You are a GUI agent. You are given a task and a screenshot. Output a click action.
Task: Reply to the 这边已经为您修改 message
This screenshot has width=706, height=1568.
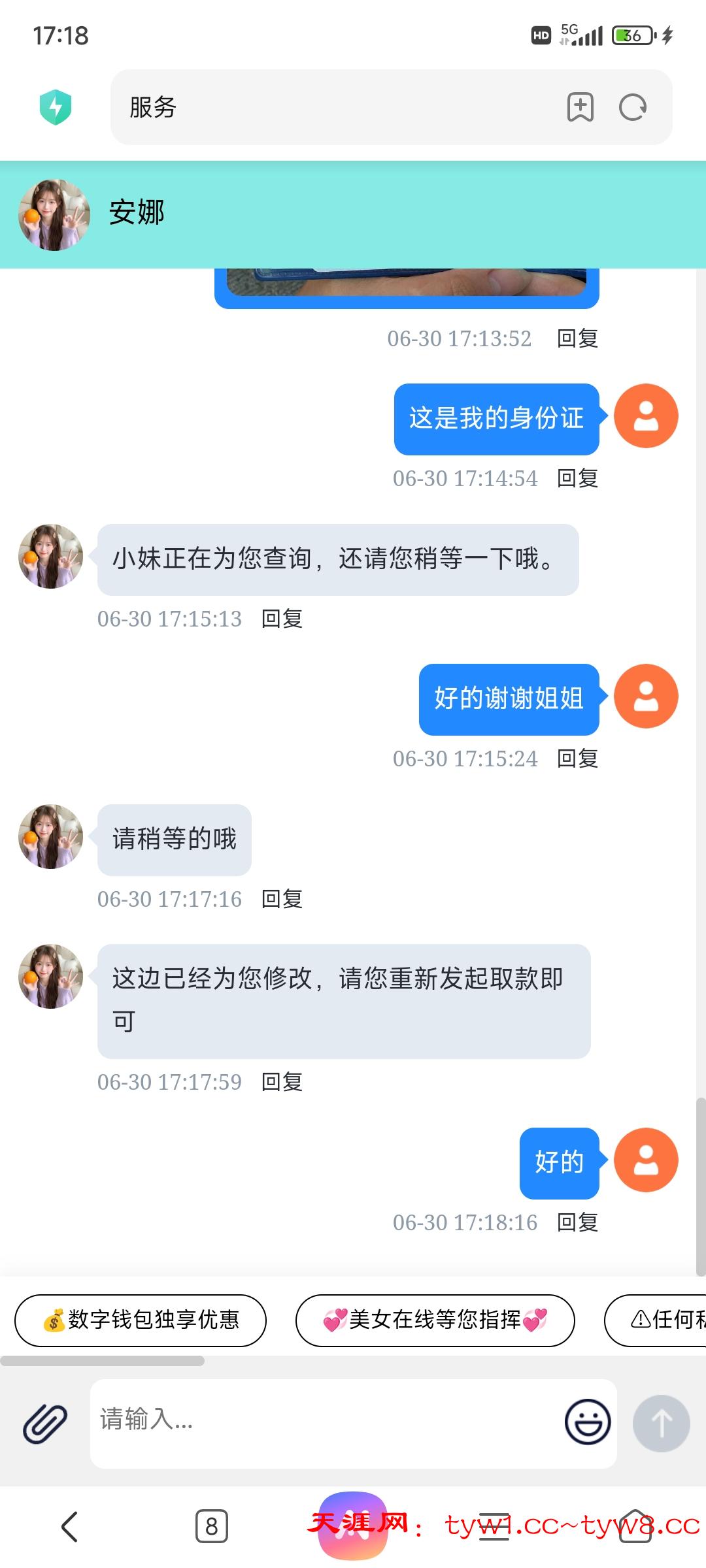click(x=282, y=1082)
